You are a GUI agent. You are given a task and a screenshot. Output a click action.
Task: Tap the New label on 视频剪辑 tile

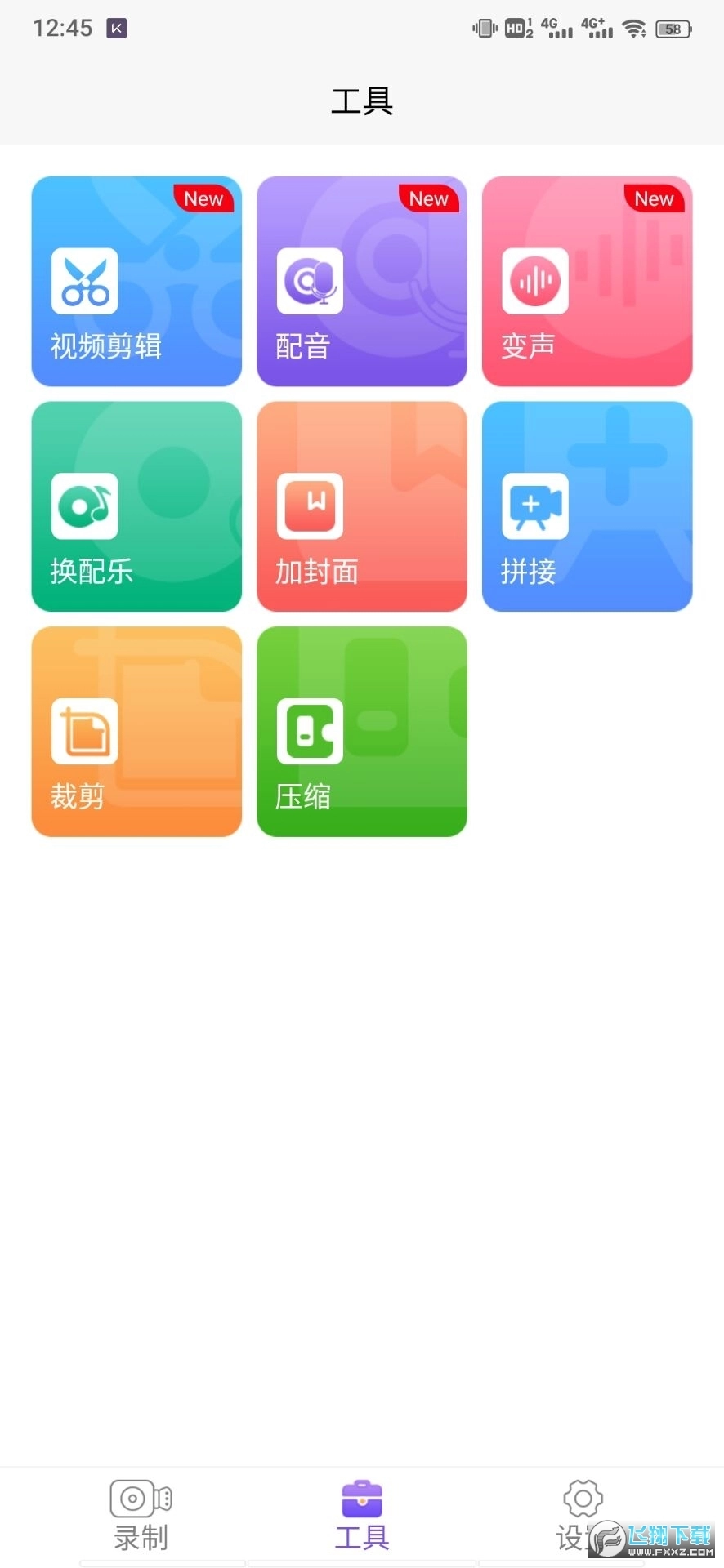tap(203, 198)
